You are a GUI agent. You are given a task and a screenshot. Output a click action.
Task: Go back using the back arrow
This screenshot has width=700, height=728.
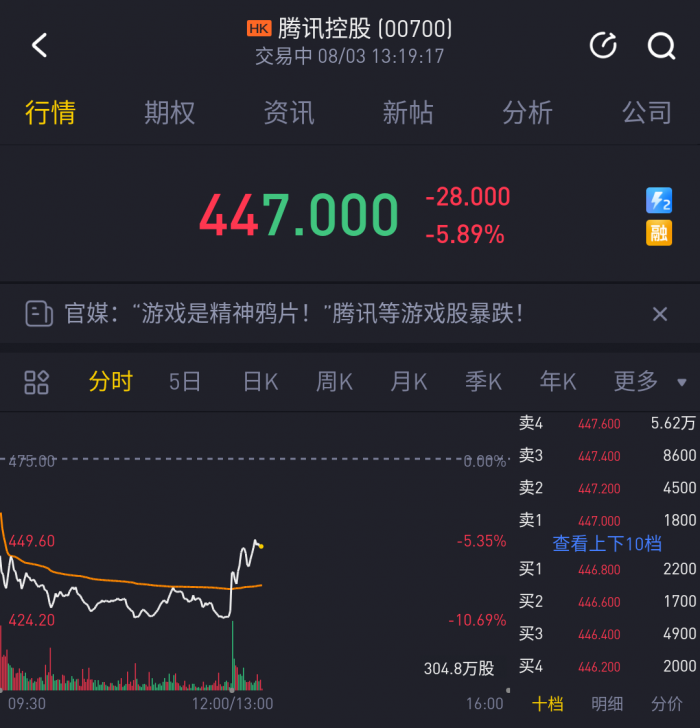coord(40,45)
